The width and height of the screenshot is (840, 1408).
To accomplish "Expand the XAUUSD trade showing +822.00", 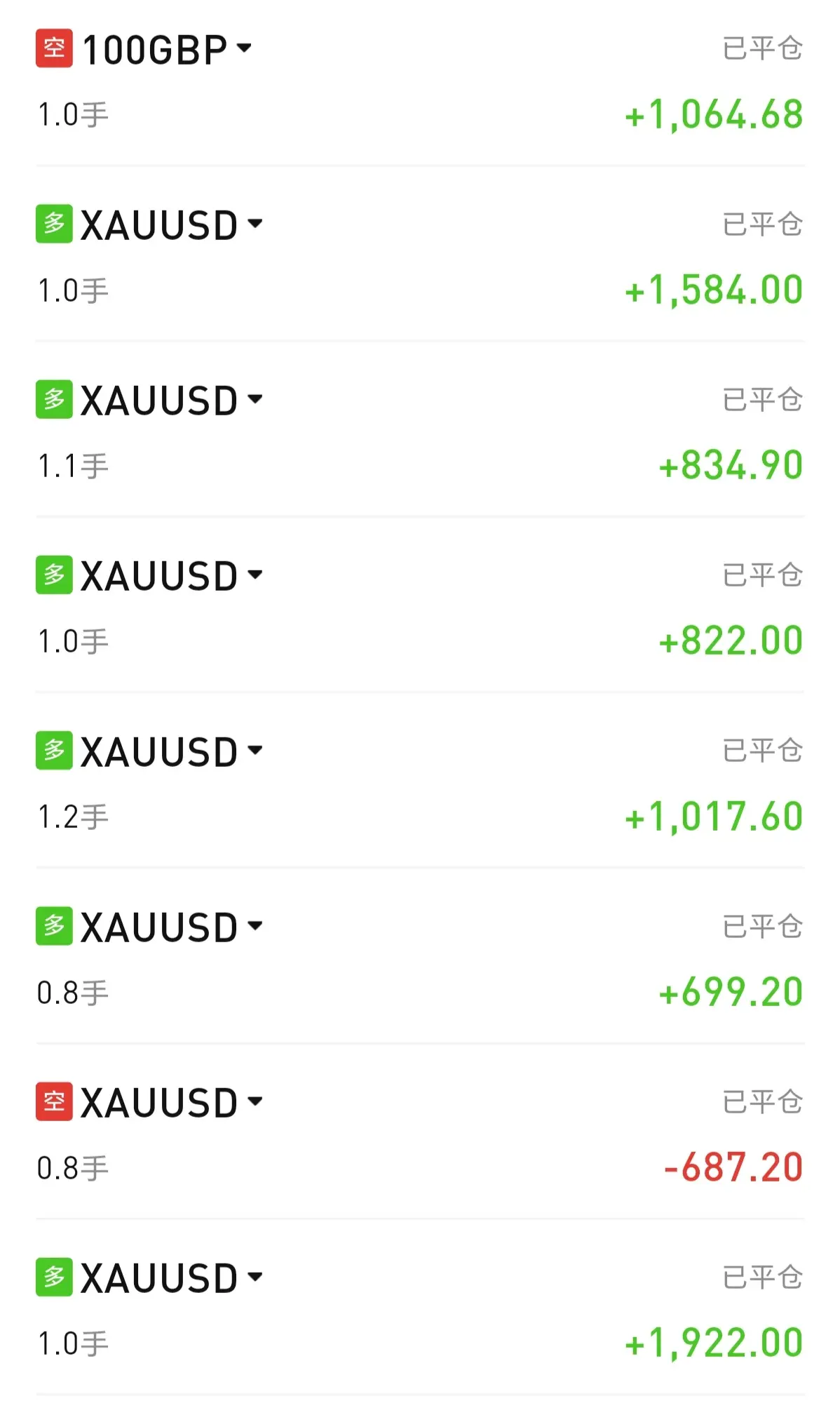I will click(x=255, y=575).
